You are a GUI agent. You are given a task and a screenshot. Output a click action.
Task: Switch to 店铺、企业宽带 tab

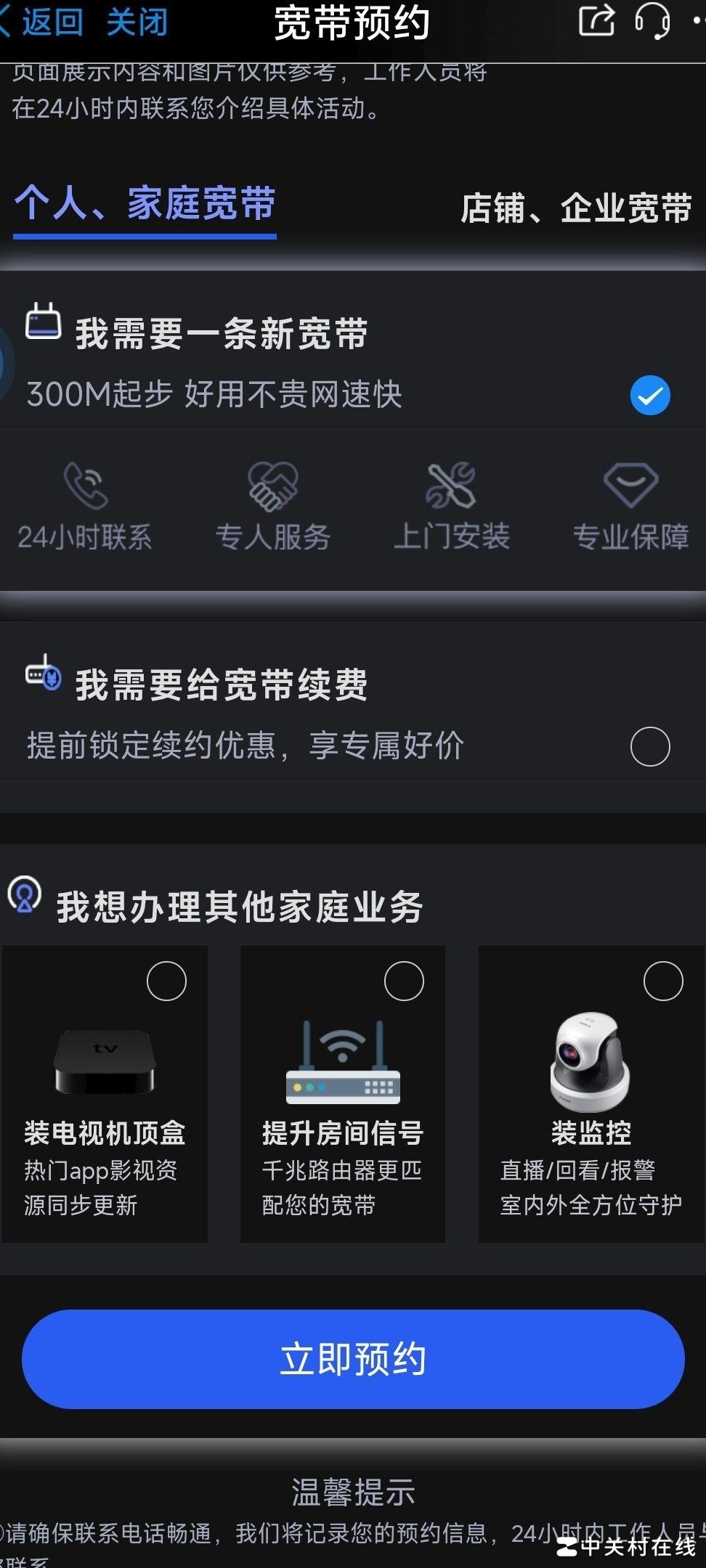(x=576, y=208)
